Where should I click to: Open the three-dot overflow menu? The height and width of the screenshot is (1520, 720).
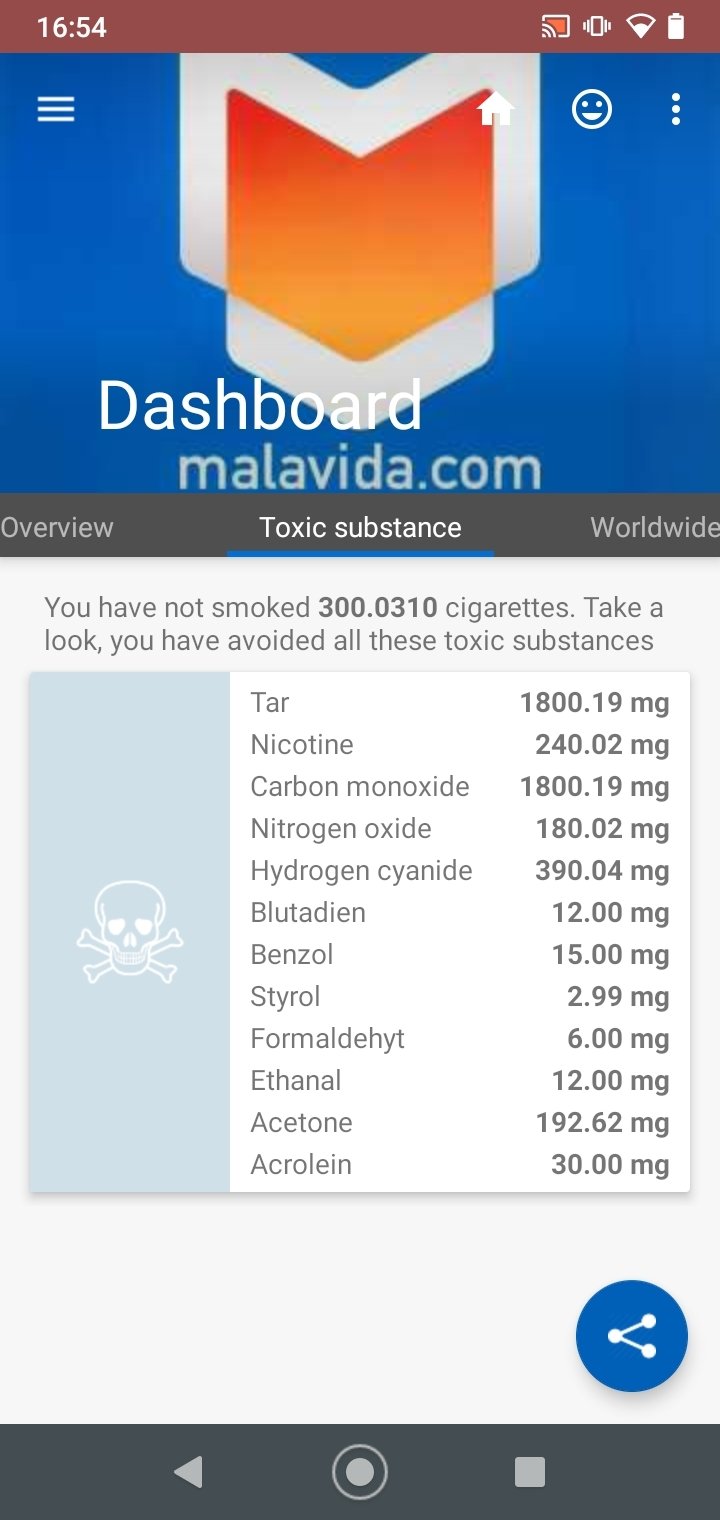[x=676, y=109]
